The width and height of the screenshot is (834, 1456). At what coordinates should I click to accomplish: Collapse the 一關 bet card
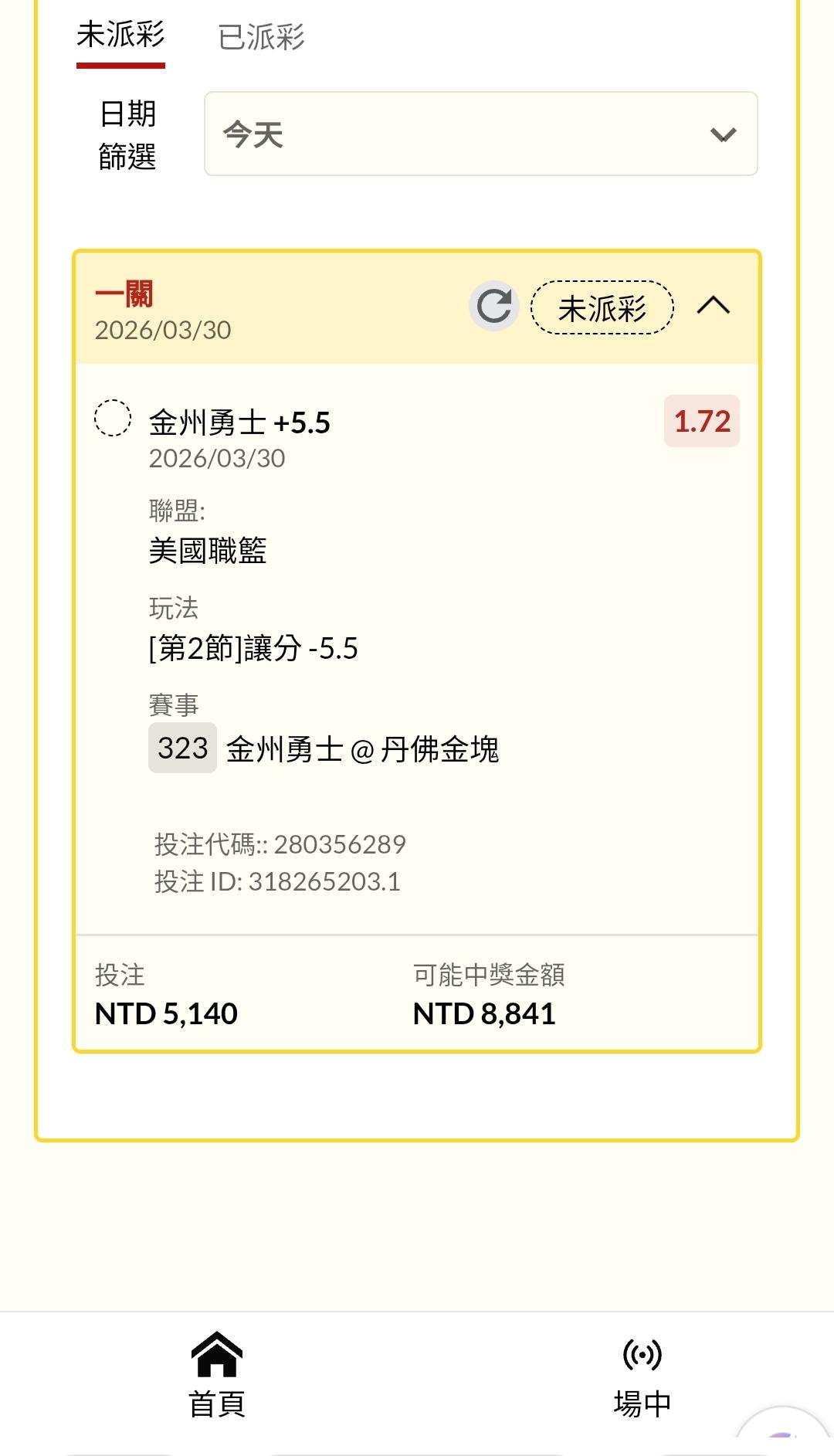tap(713, 306)
